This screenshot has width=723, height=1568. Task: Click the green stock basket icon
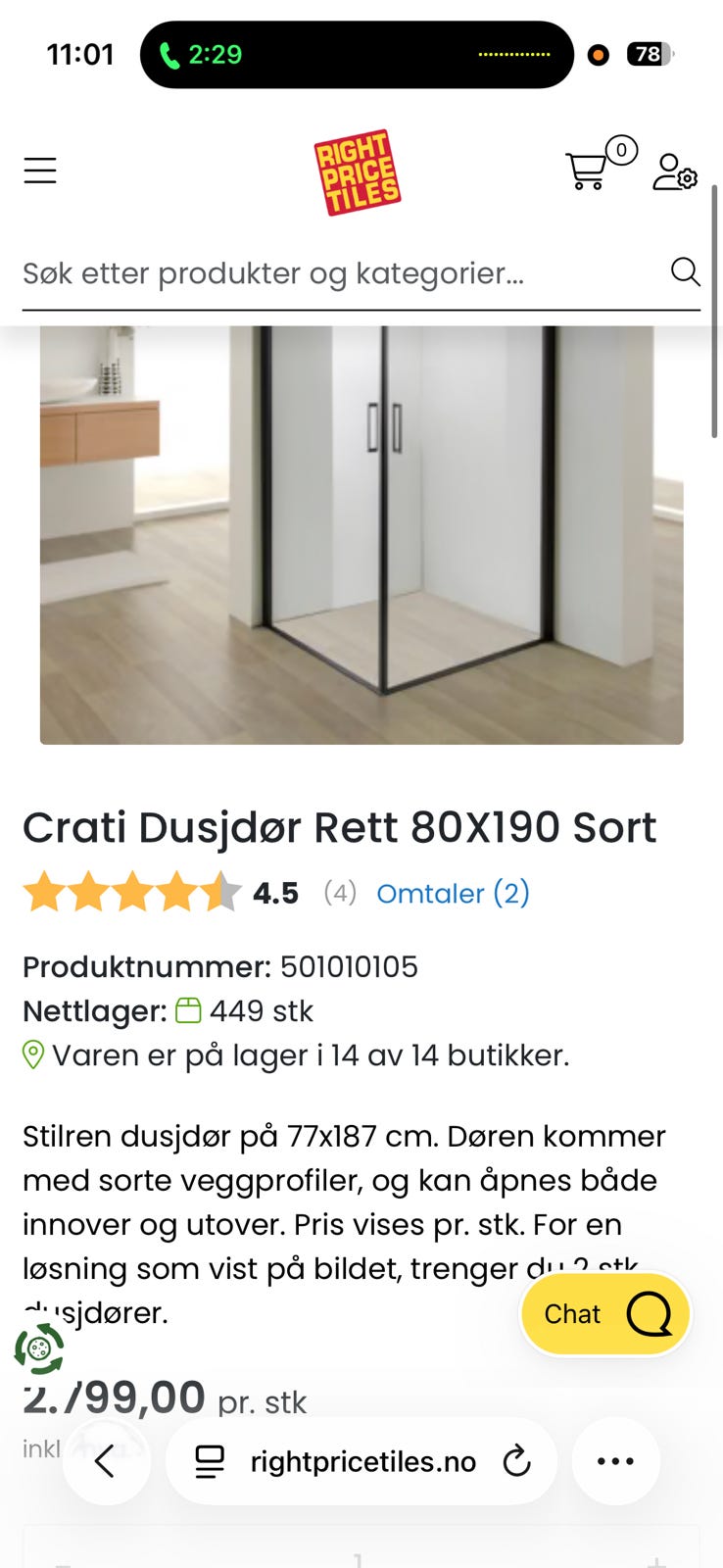point(189,1009)
